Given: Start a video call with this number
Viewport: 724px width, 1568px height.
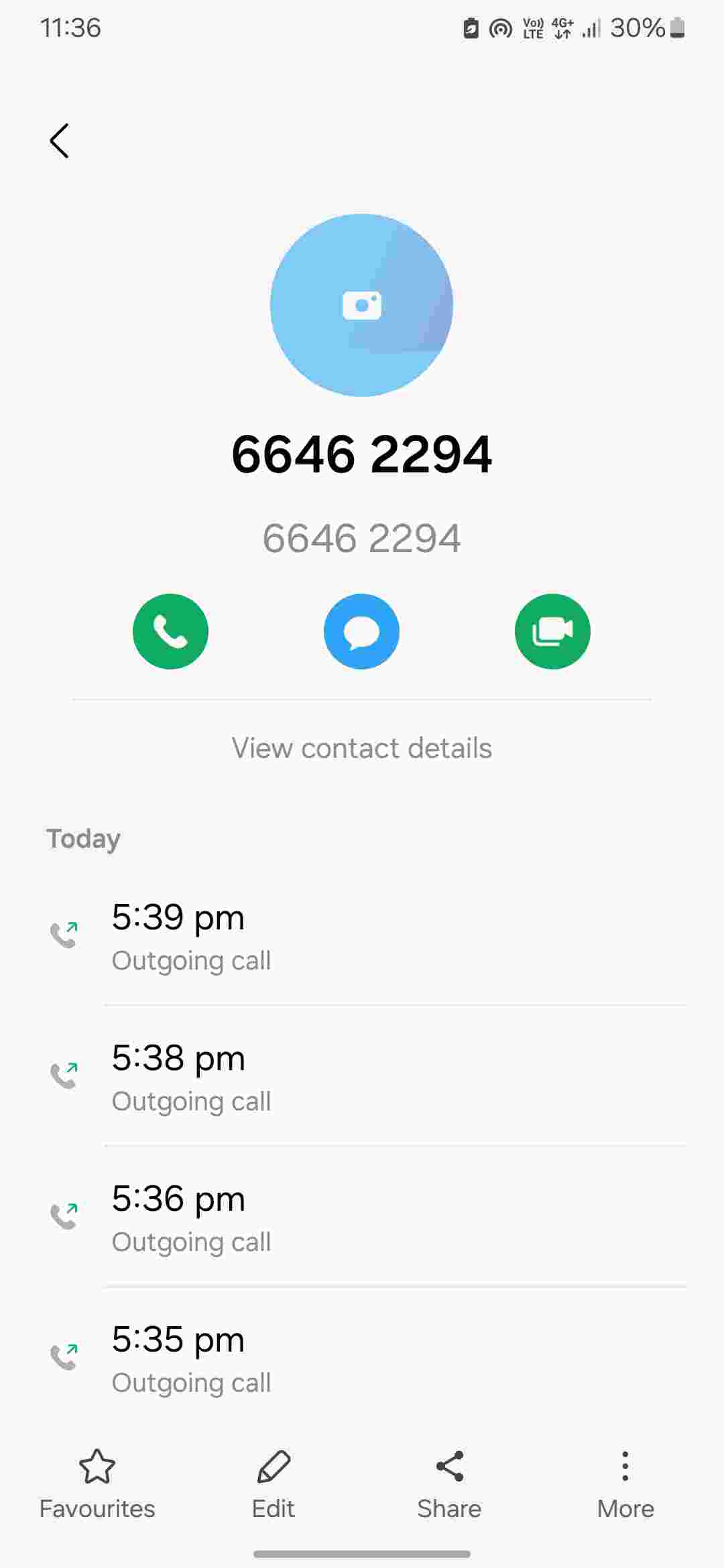Looking at the screenshot, I should click(x=552, y=631).
